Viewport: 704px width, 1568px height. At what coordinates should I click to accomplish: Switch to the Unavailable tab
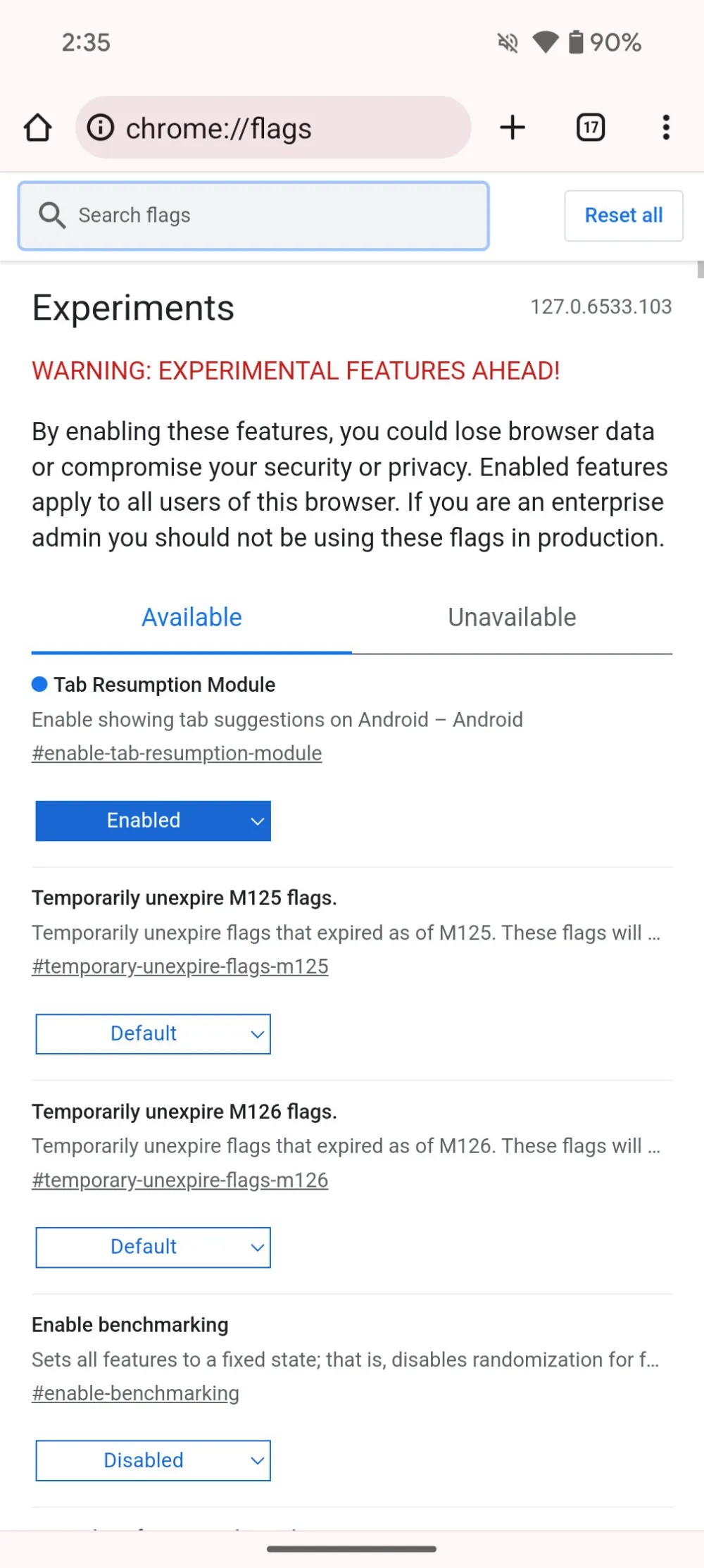(x=512, y=618)
